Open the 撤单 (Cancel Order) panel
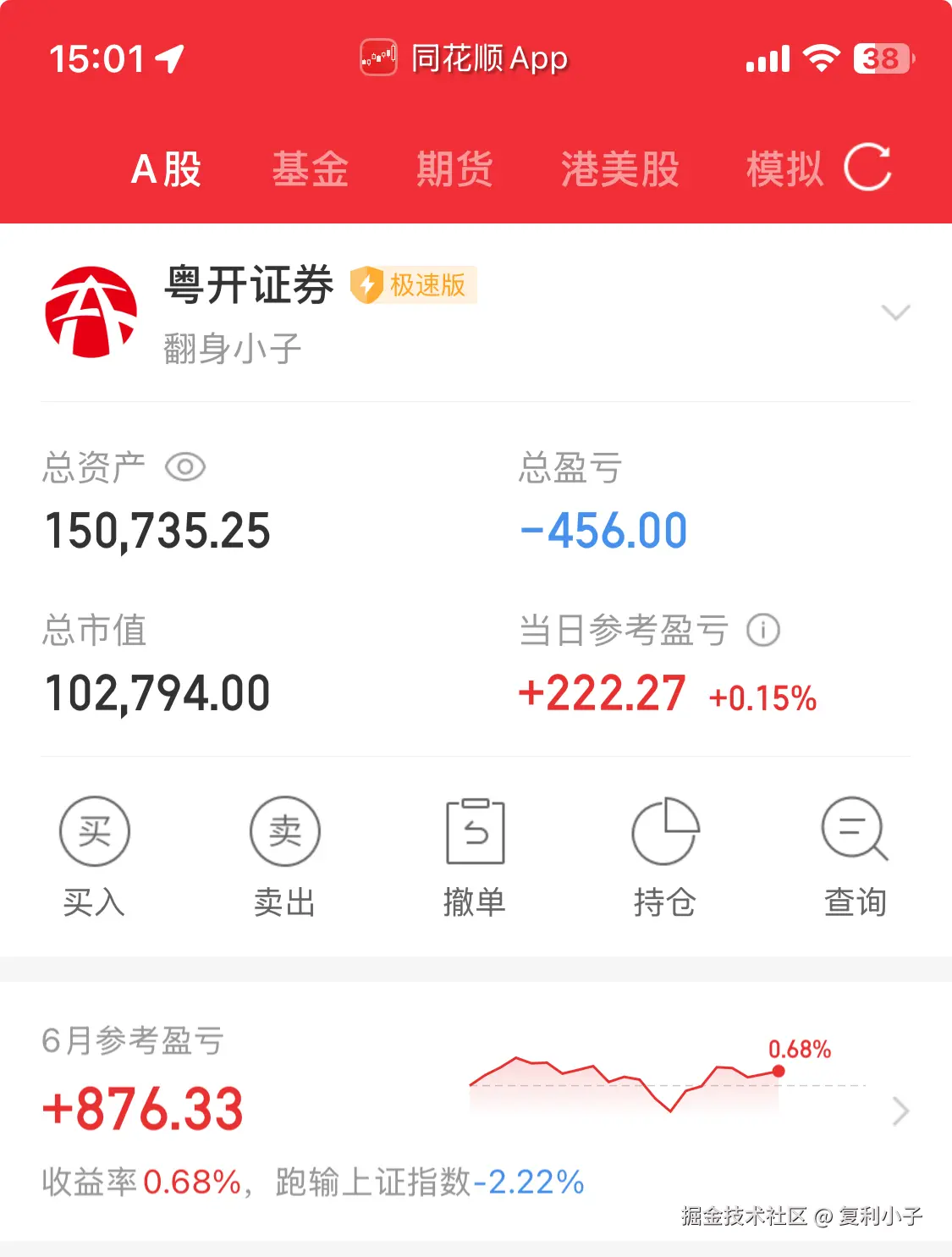 476,832
